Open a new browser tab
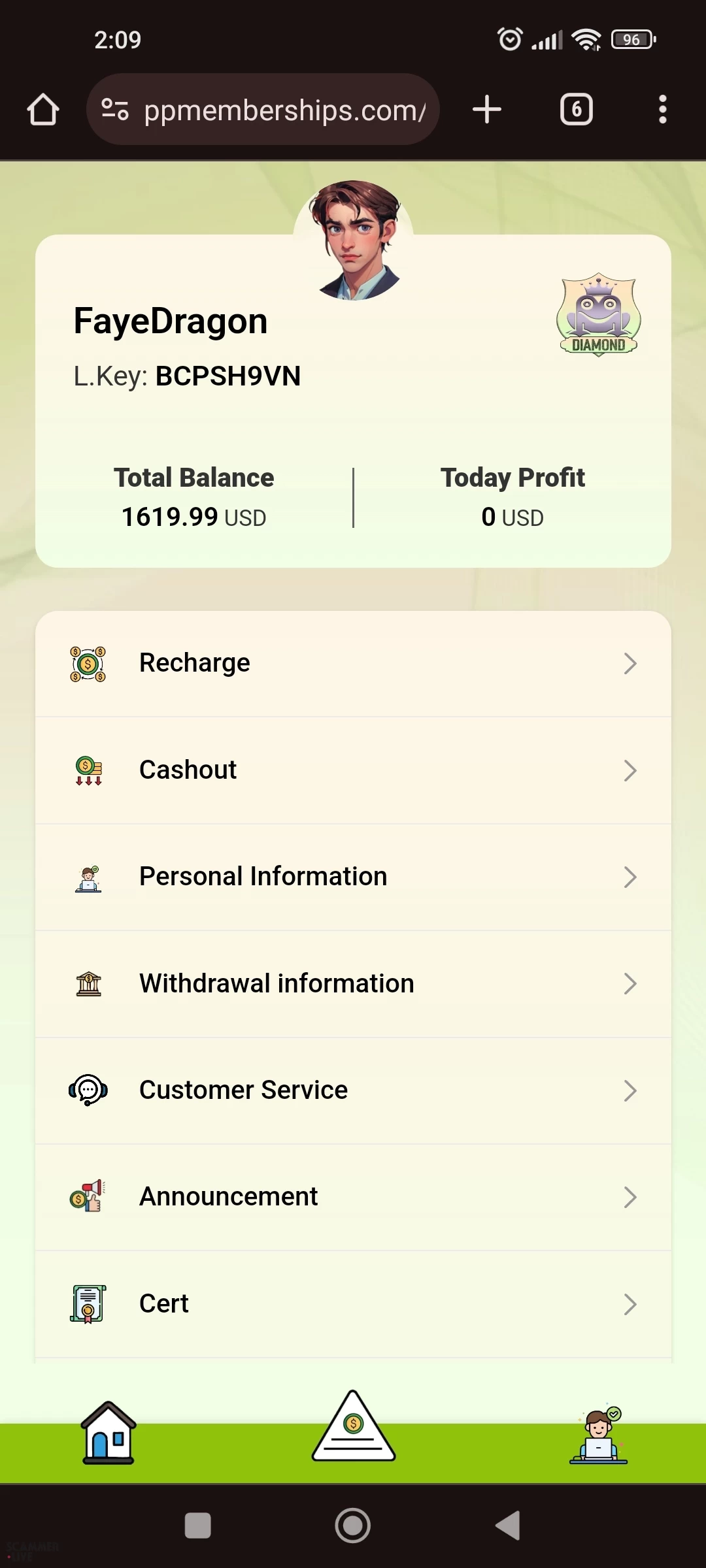 487,109
